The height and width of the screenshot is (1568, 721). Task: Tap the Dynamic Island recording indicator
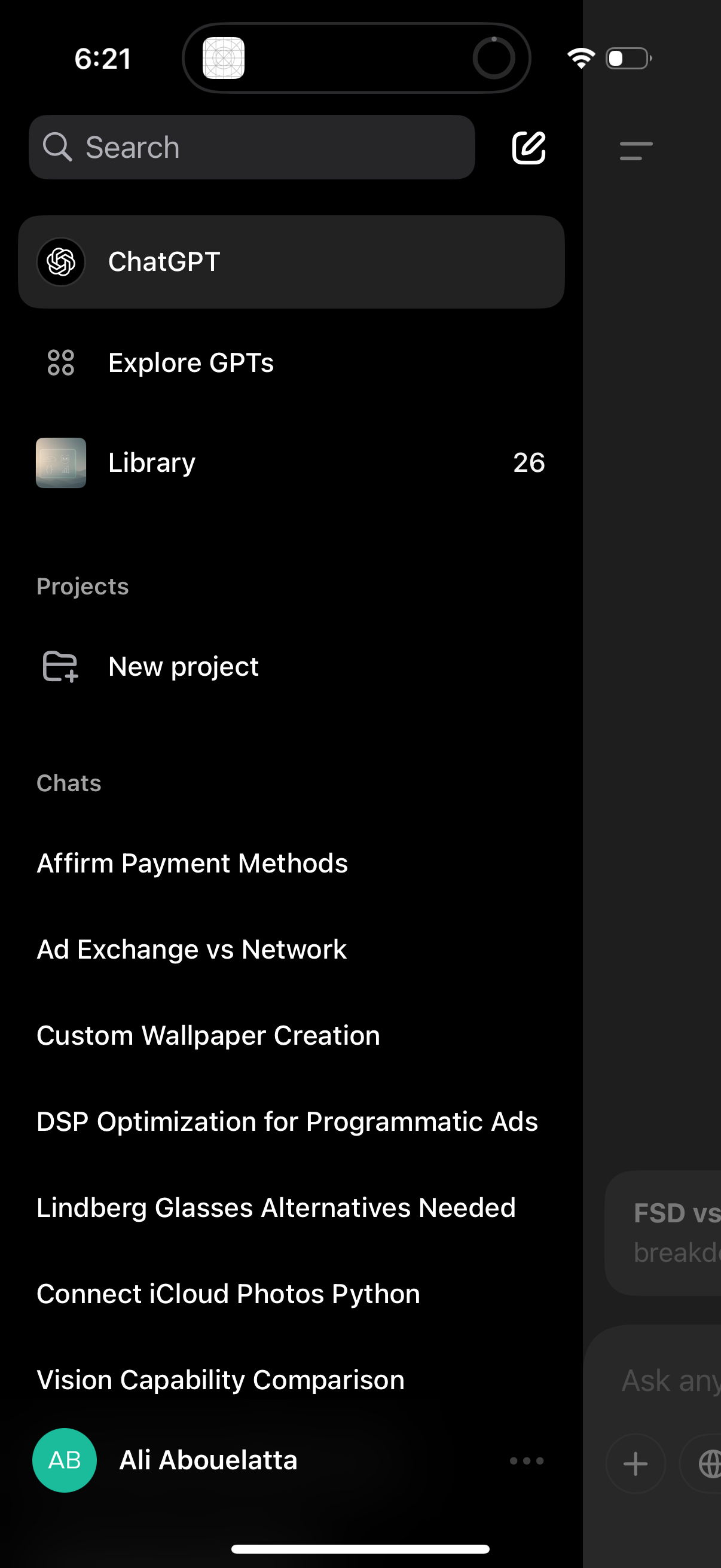click(x=494, y=58)
